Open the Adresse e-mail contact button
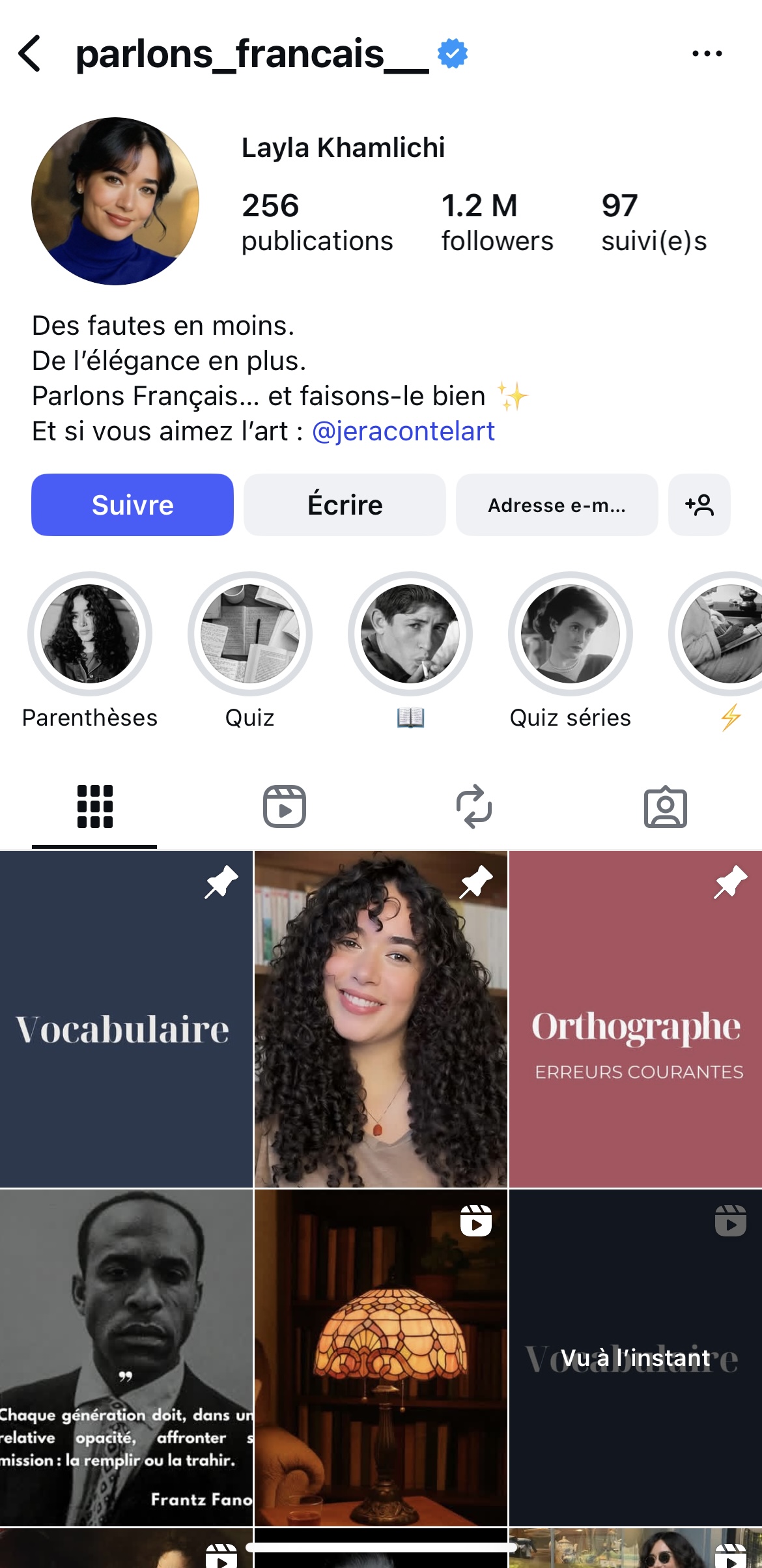762x1568 pixels. [556, 505]
